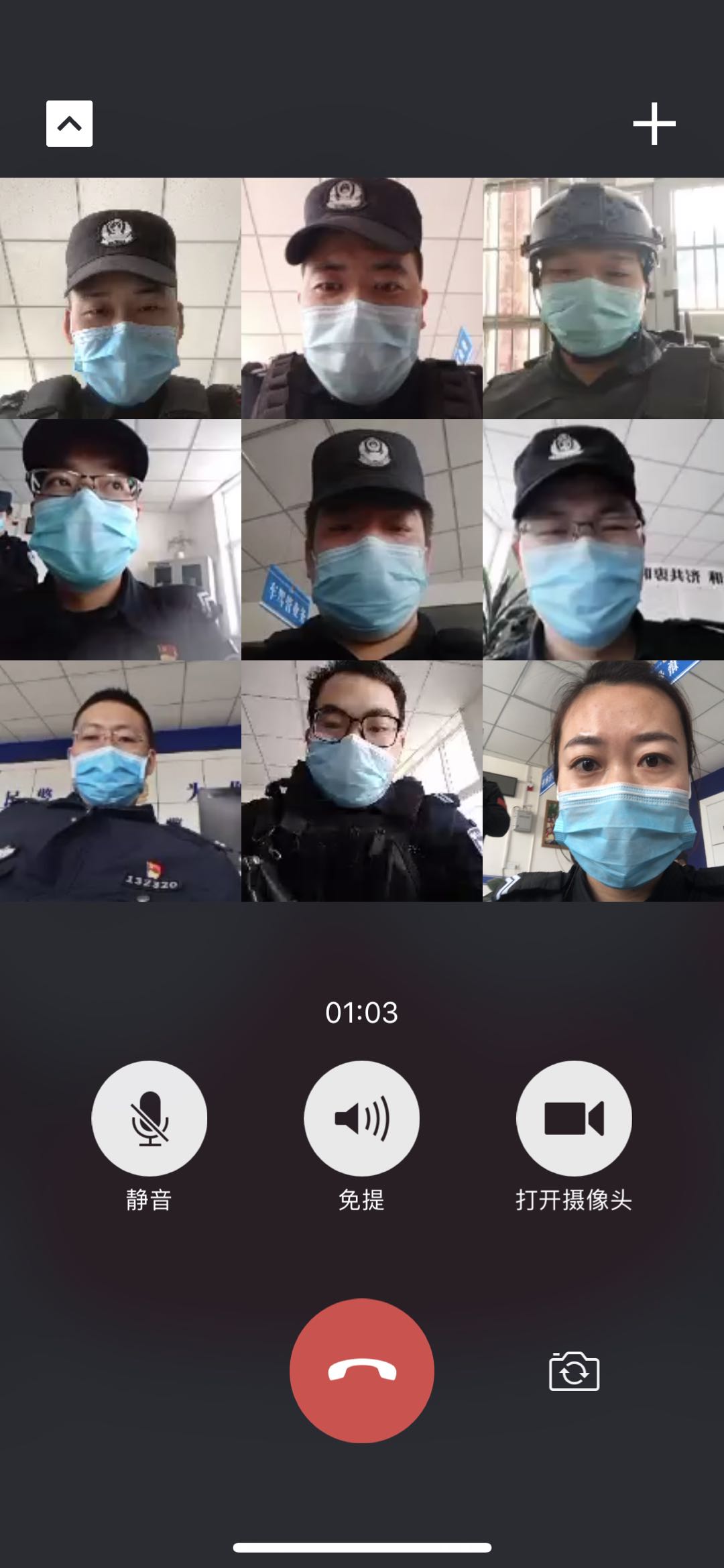The image size is (724, 1568).
Task: Turn on the camera (打开摄像头)
Action: [573, 1118]
